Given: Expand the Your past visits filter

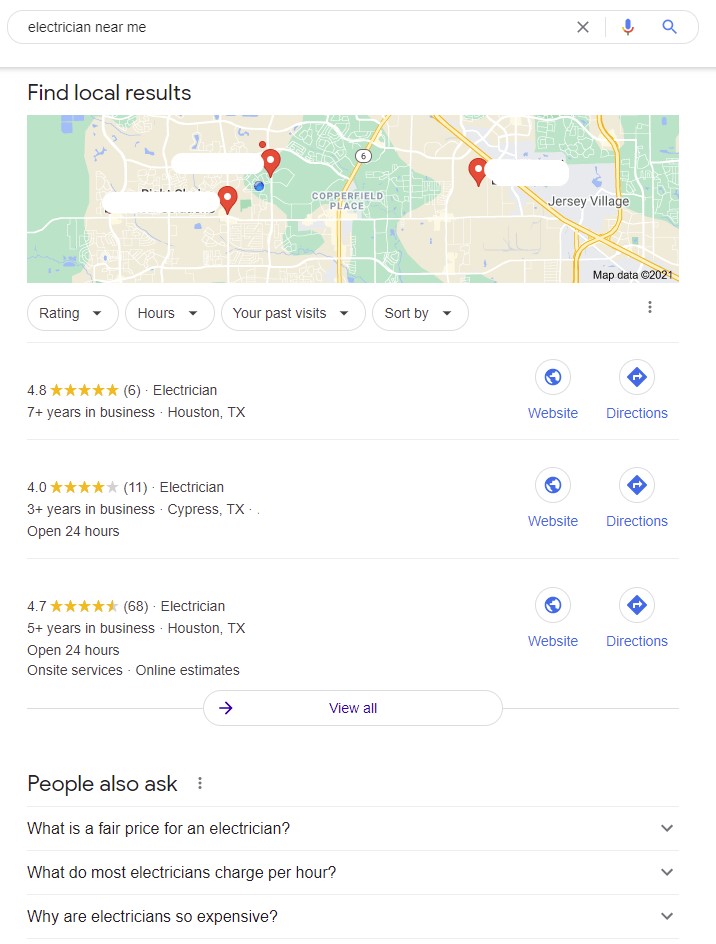Looking at the screenshot, I should tap(292, 313).
